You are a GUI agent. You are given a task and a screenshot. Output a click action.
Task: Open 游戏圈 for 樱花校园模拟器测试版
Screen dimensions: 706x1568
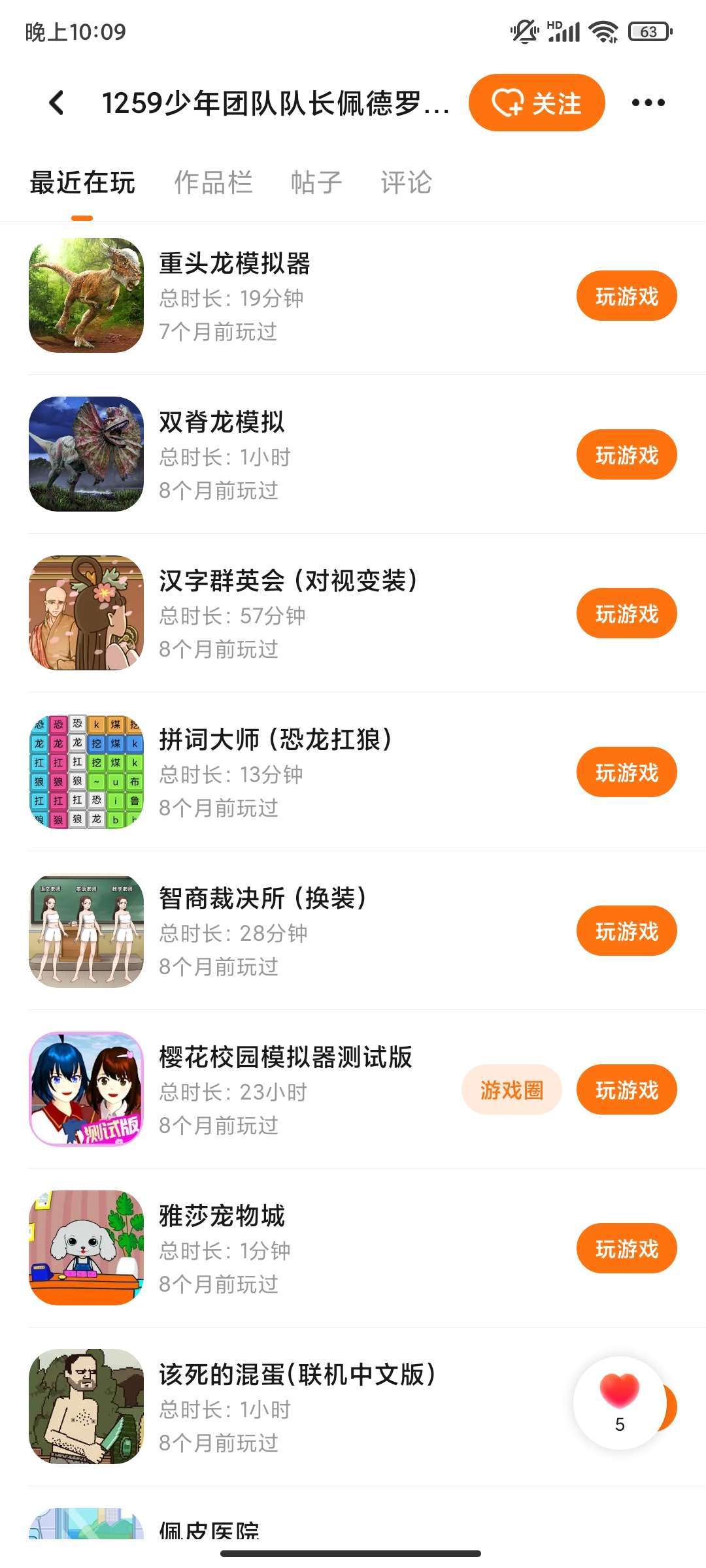tap(511, 1090)
